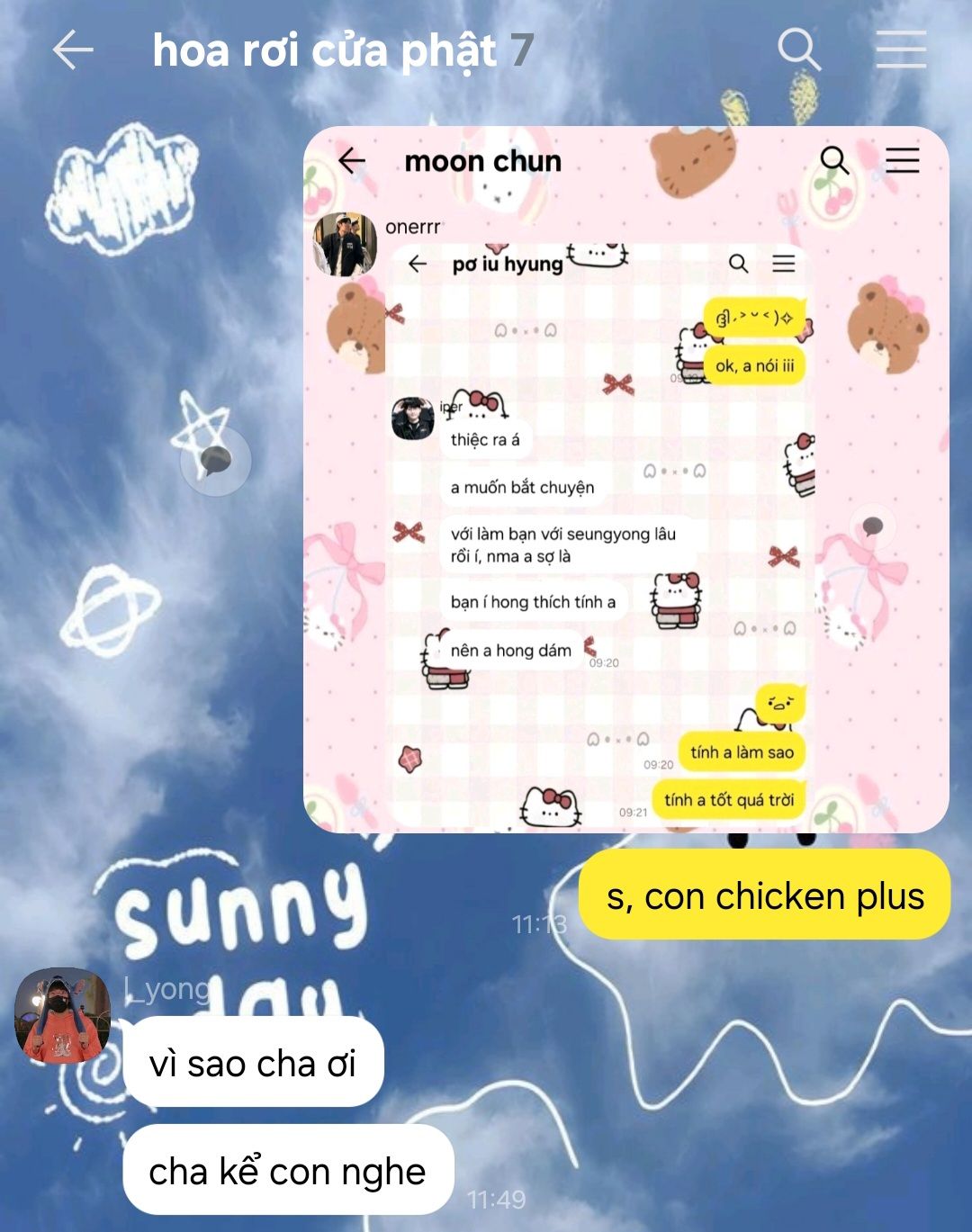Screen dimensions: 972x1232
Task: Open the chat room hamburger menu
Action: pos(901,49)
